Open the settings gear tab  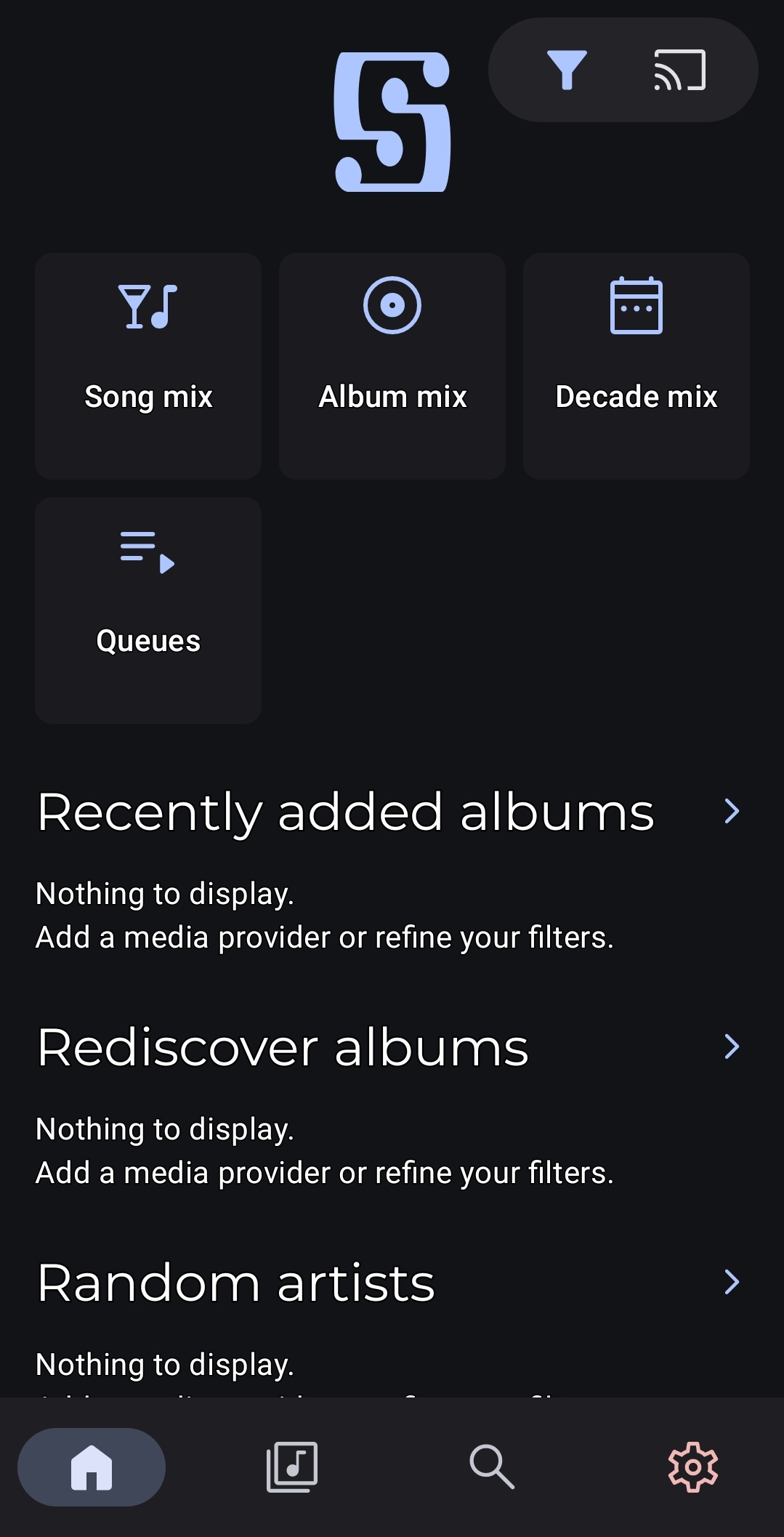pos(692,1467)
